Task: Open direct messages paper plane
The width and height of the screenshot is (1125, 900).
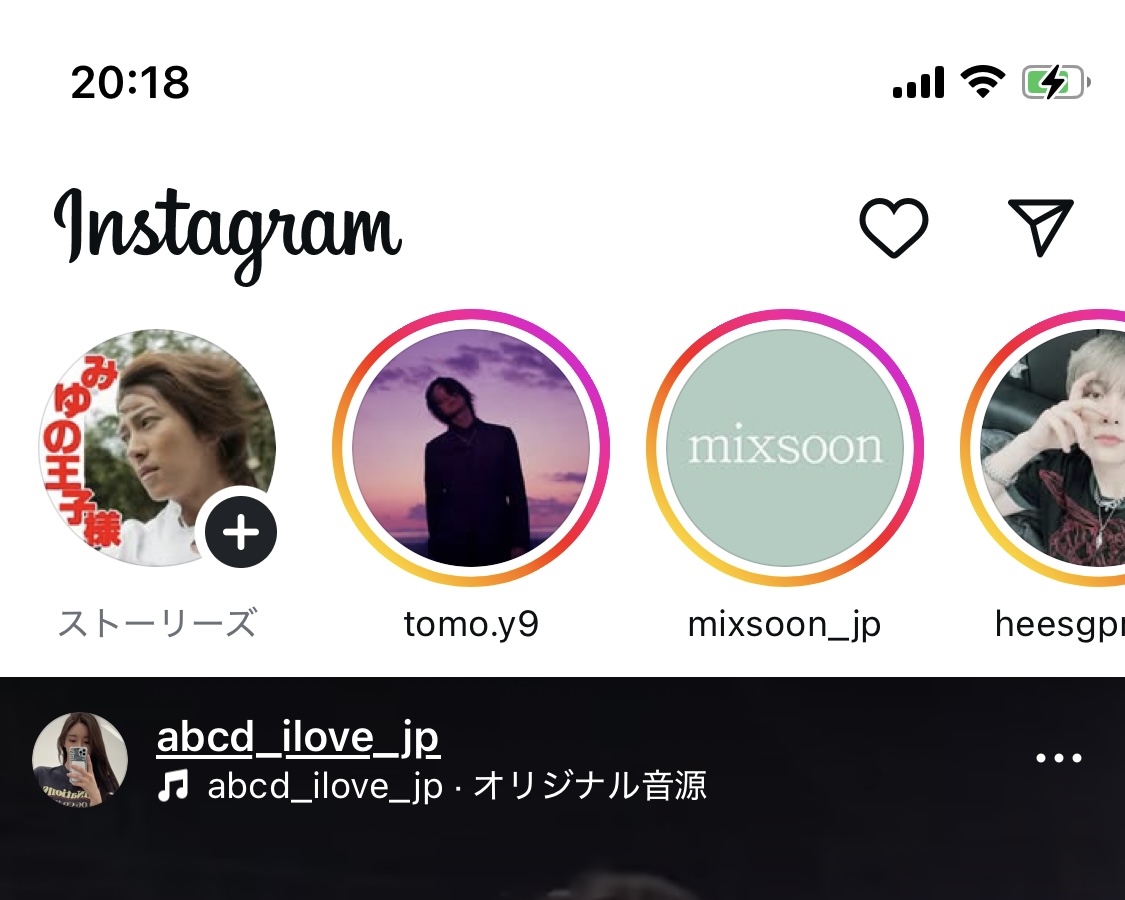Action: (x=1040, y=226)
